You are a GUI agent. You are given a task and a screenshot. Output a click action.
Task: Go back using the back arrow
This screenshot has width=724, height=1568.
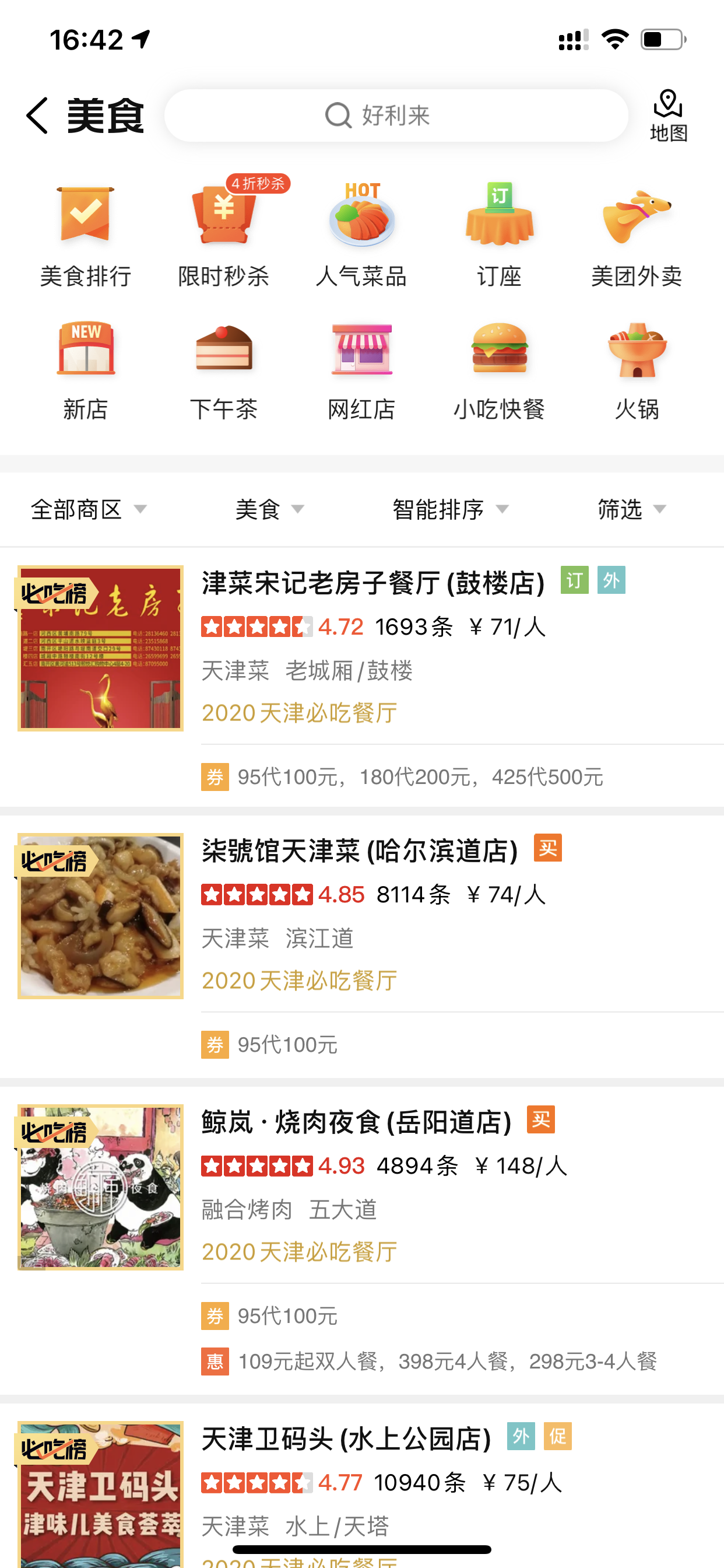[38, 116]
